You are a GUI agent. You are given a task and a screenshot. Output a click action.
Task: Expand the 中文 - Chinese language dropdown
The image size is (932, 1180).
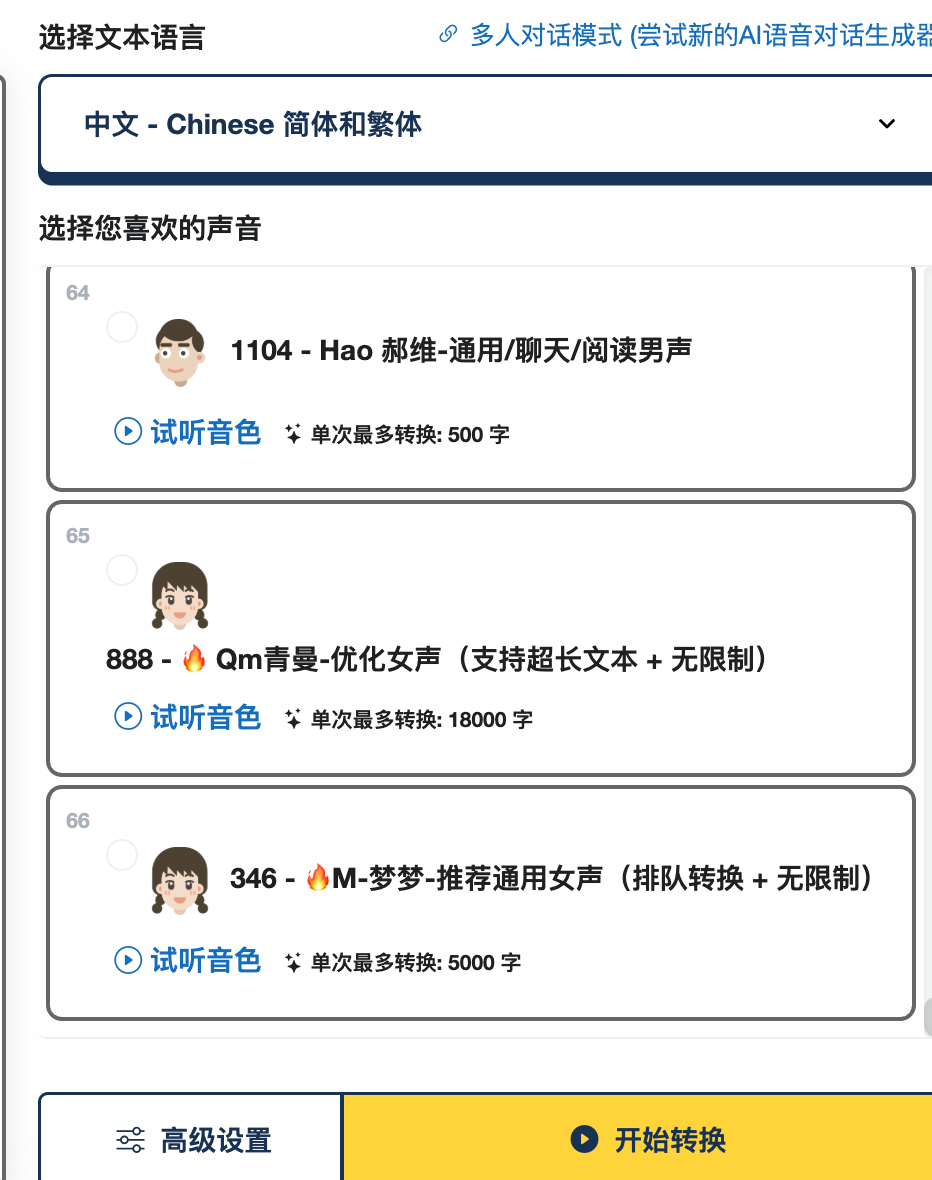tap(486, 125)
